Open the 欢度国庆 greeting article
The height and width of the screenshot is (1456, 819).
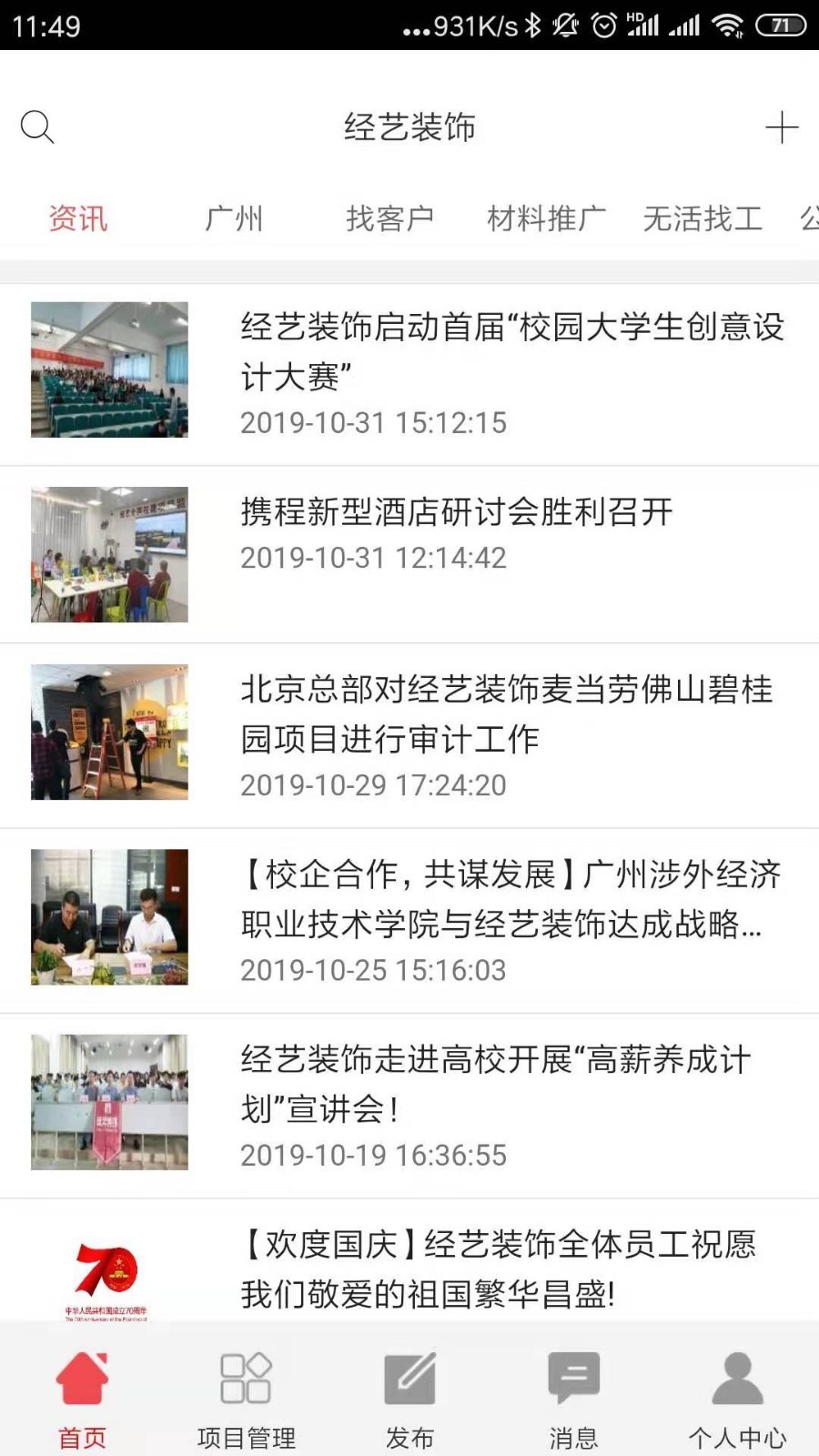pyautogui.click(x=499, y=1268)
